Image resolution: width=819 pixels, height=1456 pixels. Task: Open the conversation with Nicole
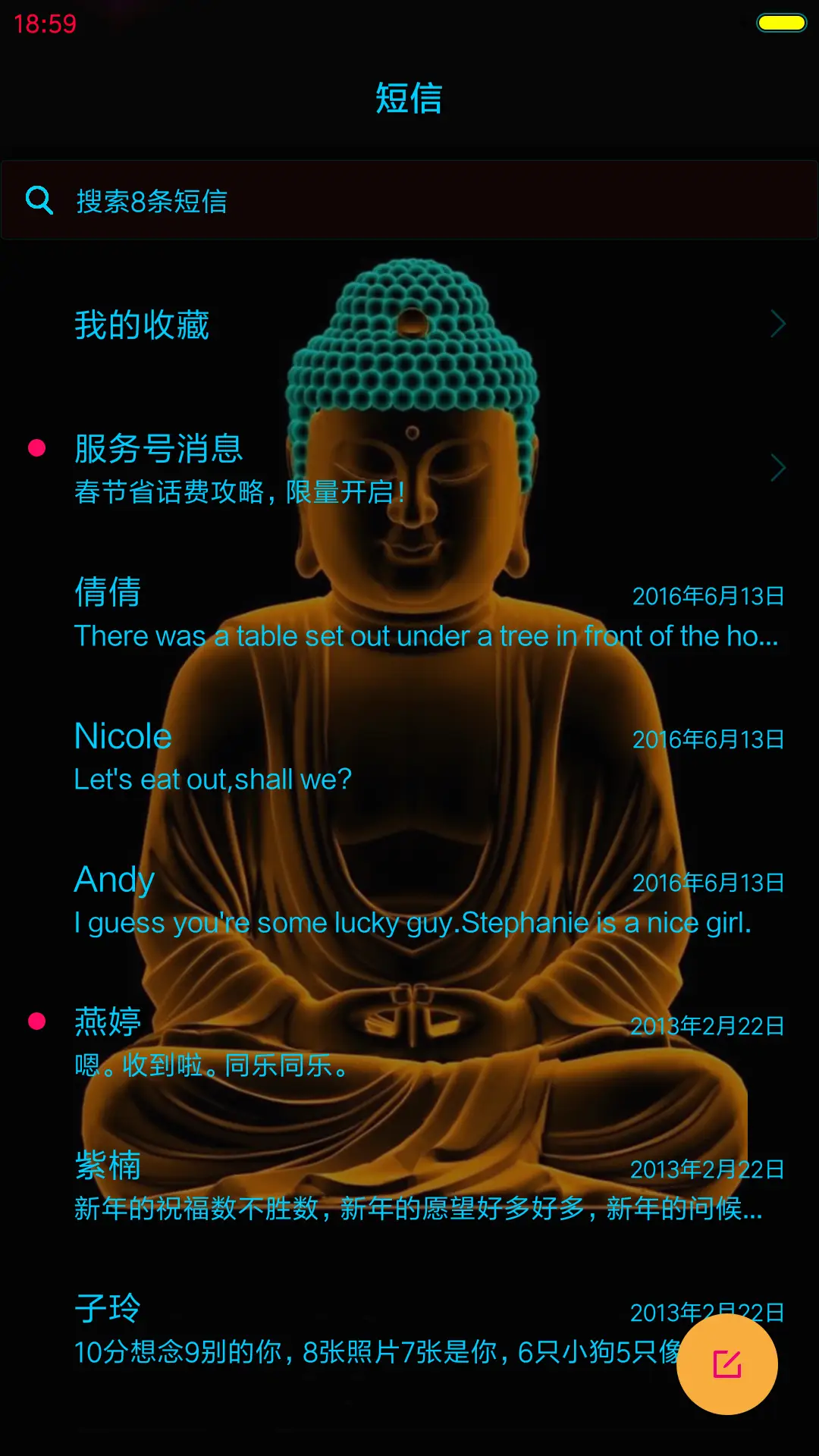click(x=227, y=755)
